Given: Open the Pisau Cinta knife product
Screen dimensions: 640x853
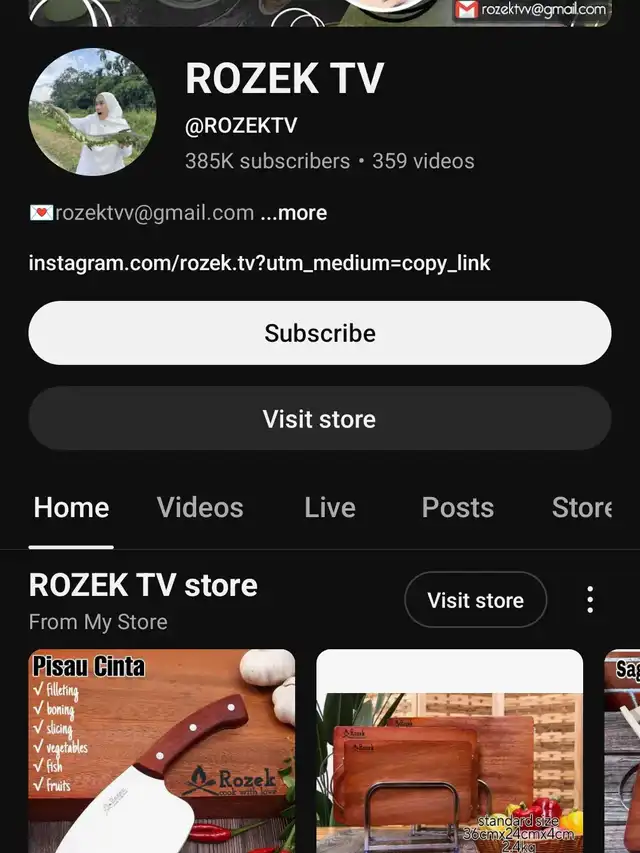Looking at the screenshot, I should 162,750.
